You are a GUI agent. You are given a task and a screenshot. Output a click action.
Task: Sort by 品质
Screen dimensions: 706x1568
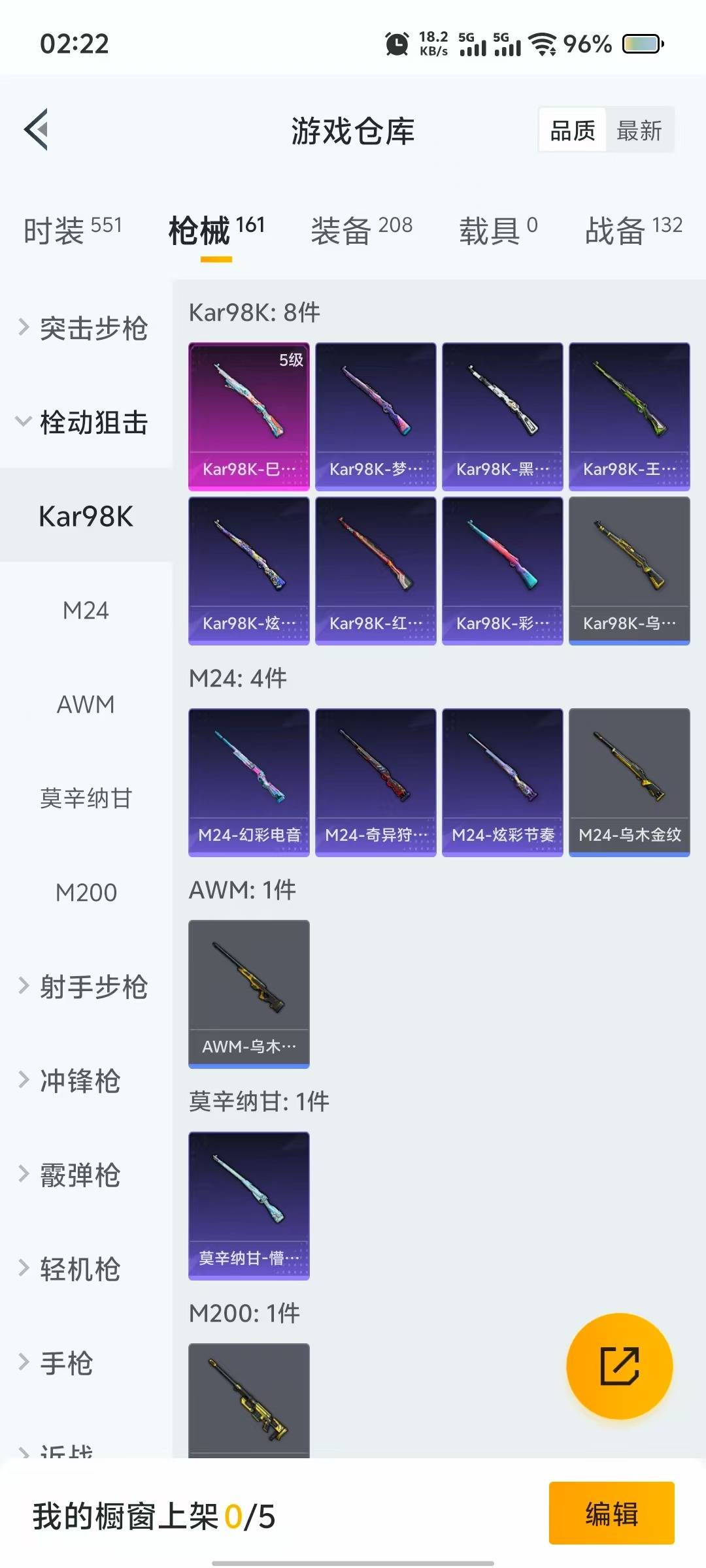tap(572, 131)
